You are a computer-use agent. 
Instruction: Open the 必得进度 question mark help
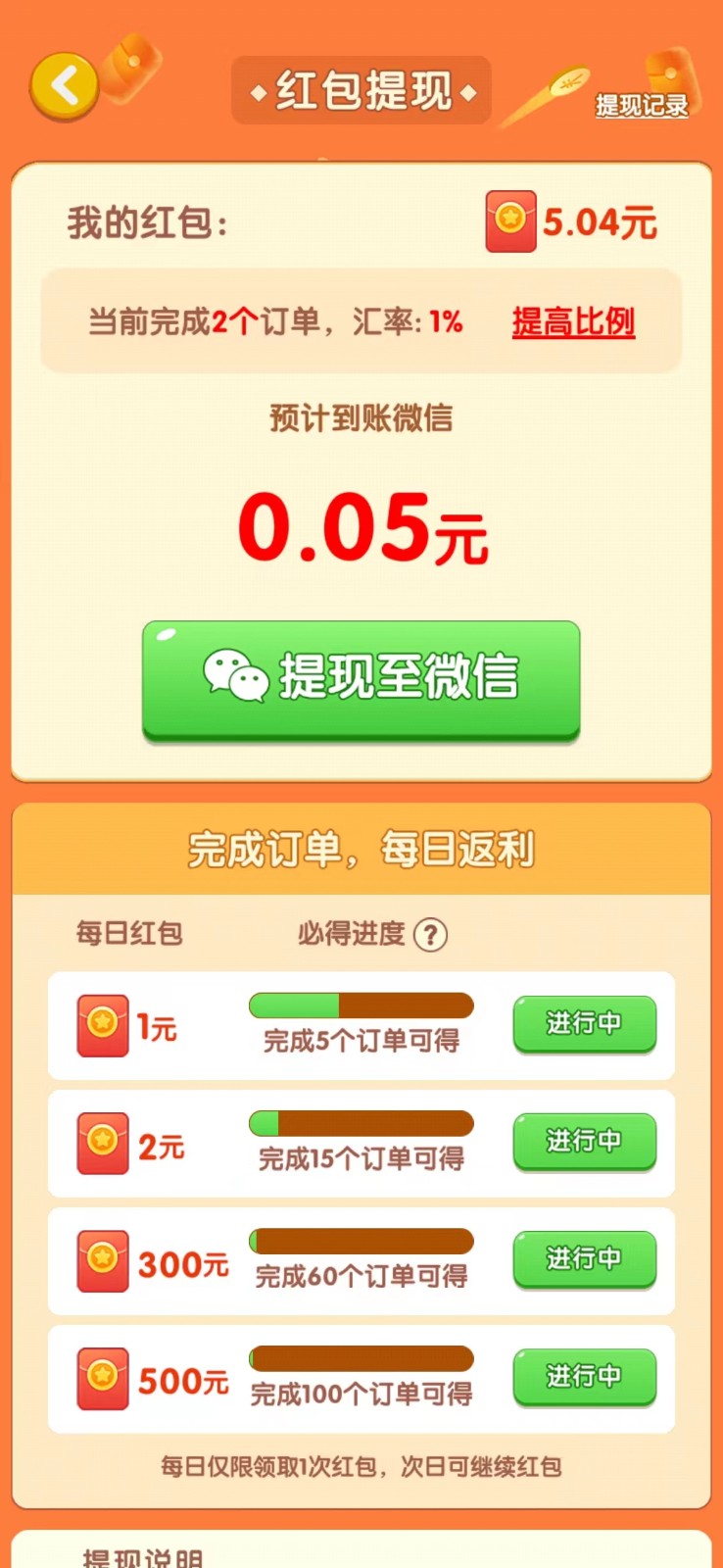pyautogui.click(x=430, y=934)
